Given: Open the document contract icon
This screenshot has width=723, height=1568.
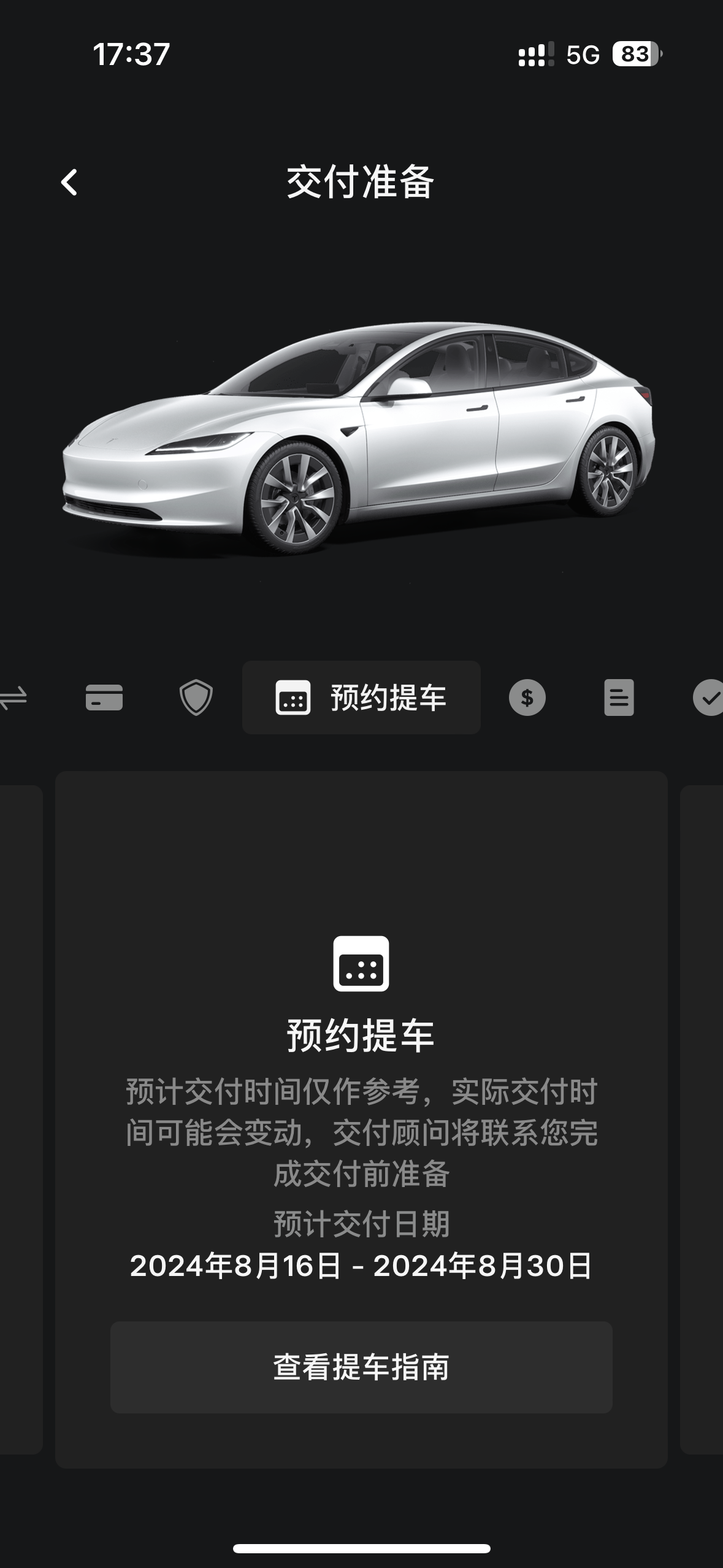Looking at the screenshot, I should point(619,698).
